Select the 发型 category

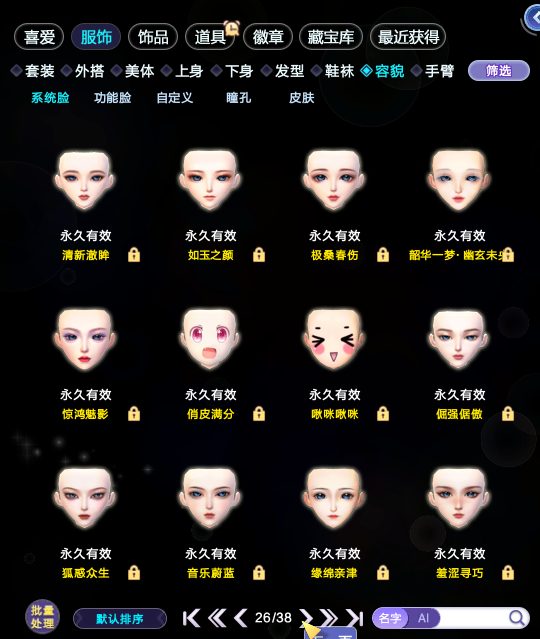(x=284, y=71)
